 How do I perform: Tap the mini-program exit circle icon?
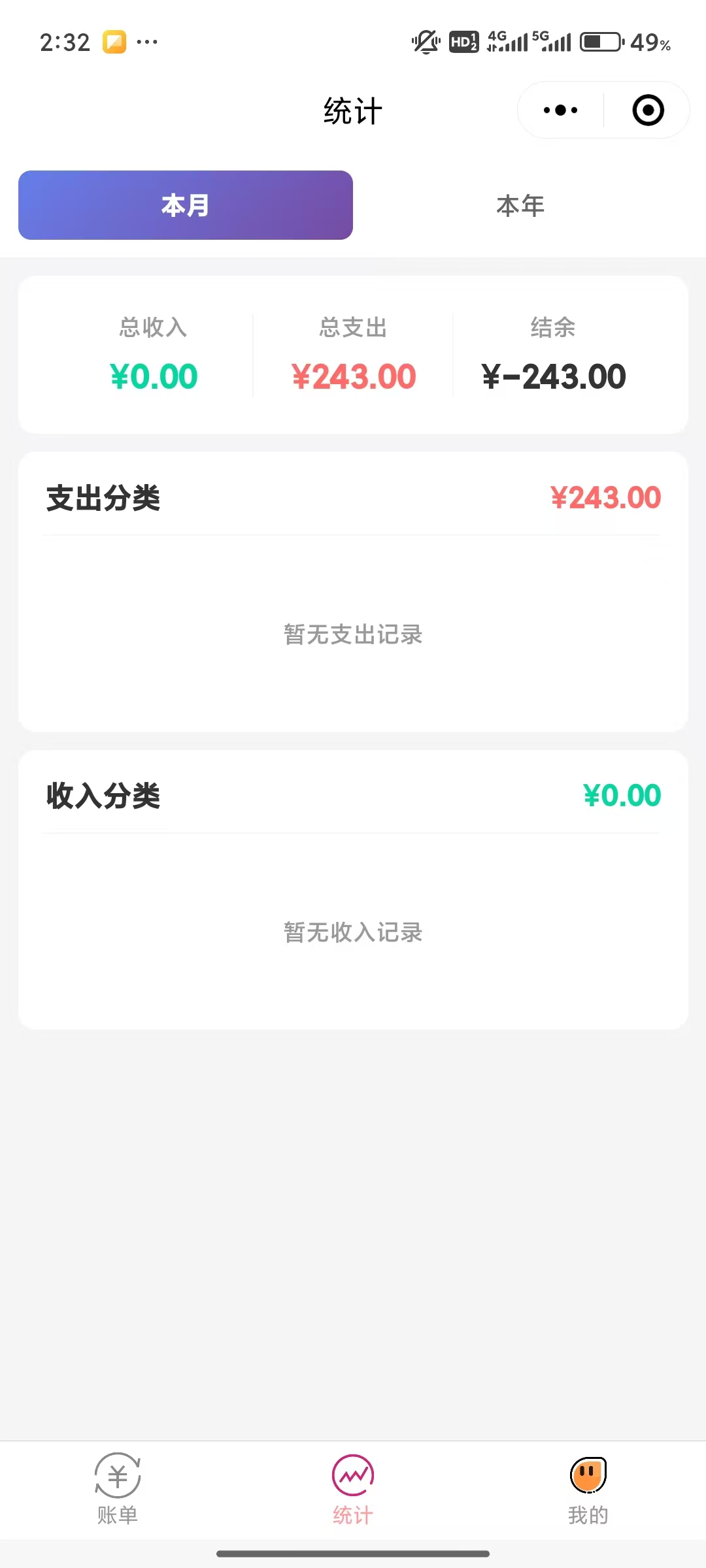point(646,110)
